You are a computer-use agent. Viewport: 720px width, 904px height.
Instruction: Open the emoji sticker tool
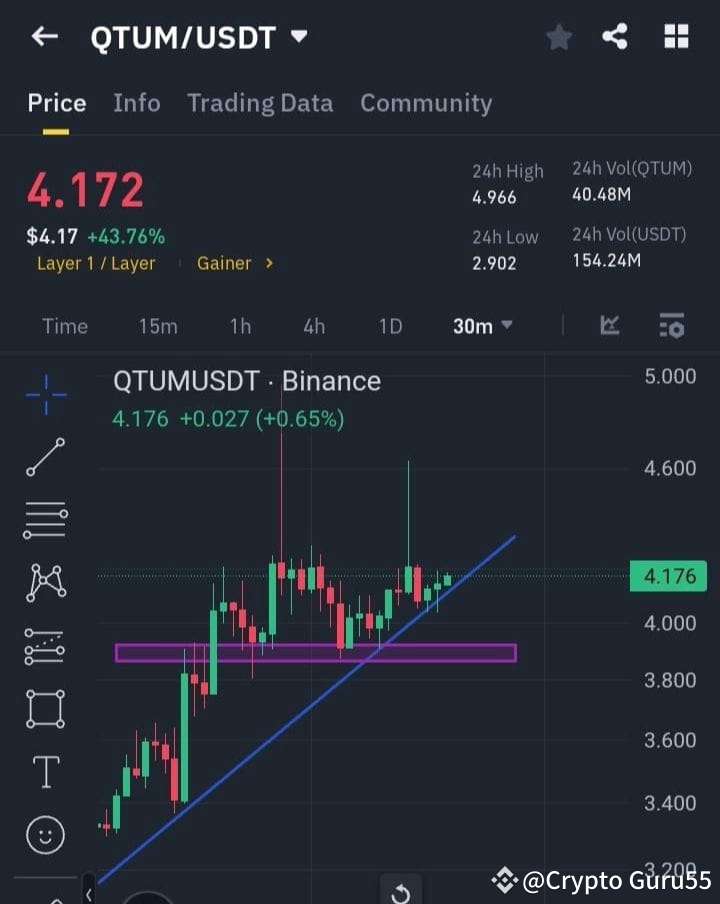tap(44, 834)
